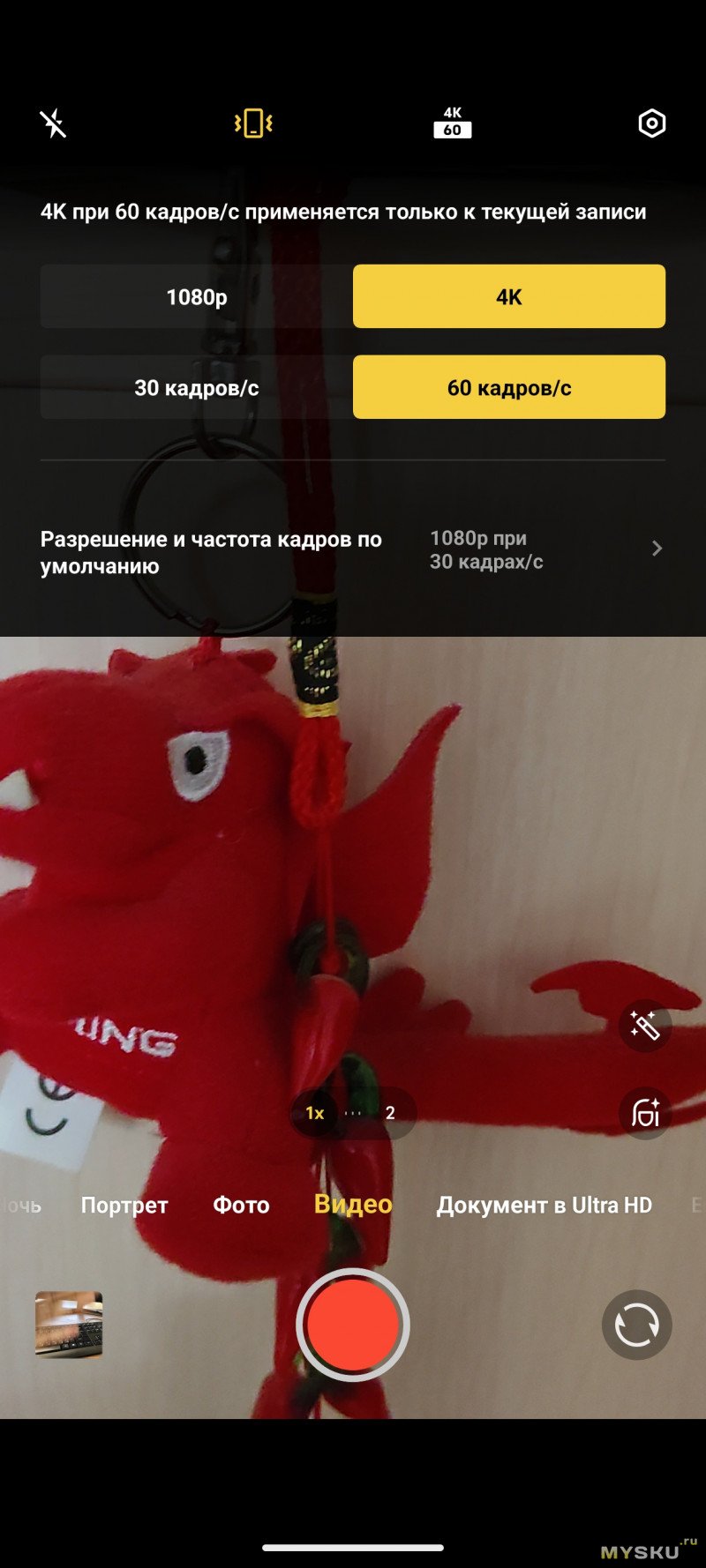This screenshot has width=706, height=1568.
Task: Switch to Фото mode
Action: (241, 1206)
